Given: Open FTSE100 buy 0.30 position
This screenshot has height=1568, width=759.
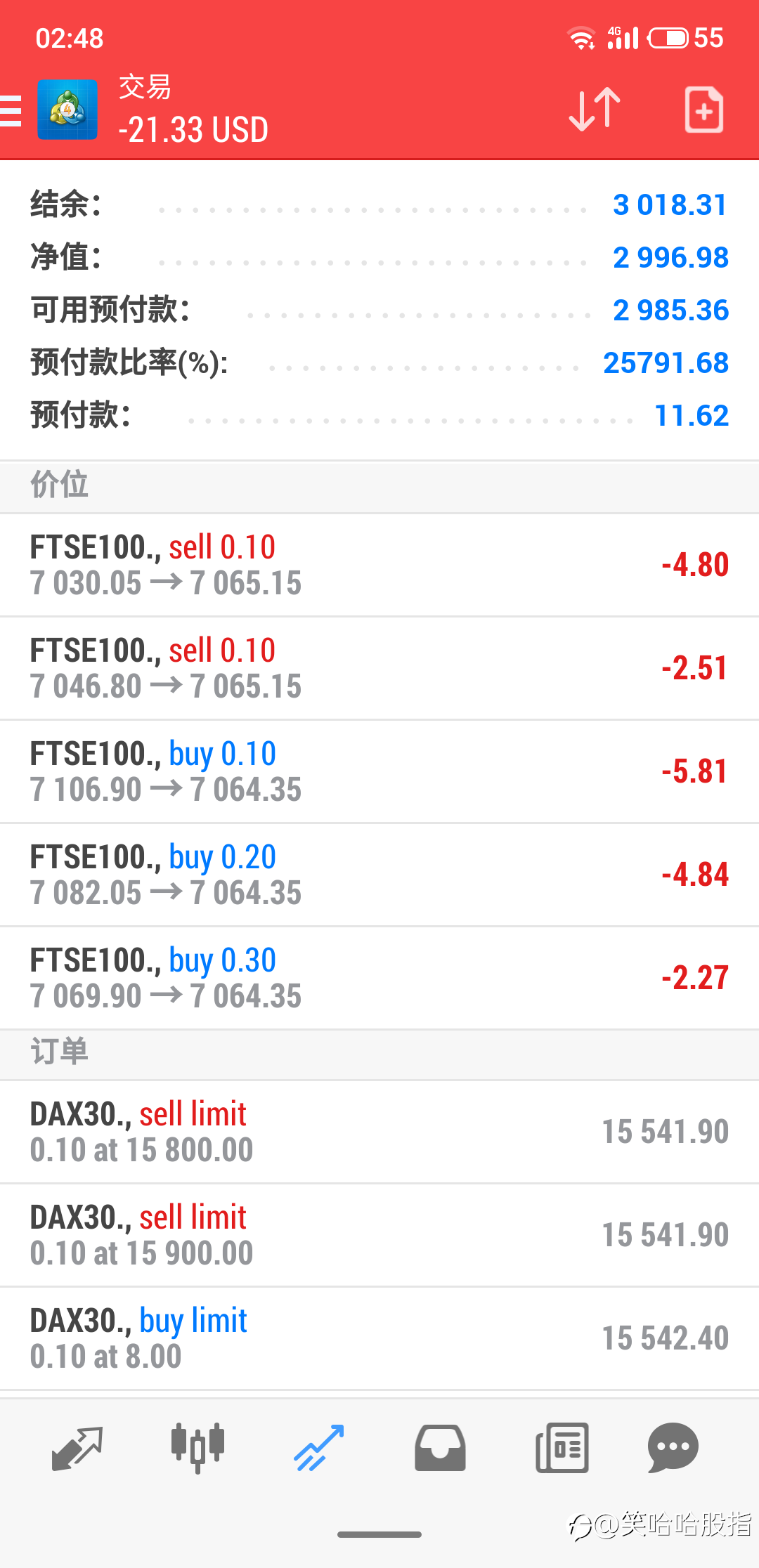Looking at the screenshot, I should point(379,979).
